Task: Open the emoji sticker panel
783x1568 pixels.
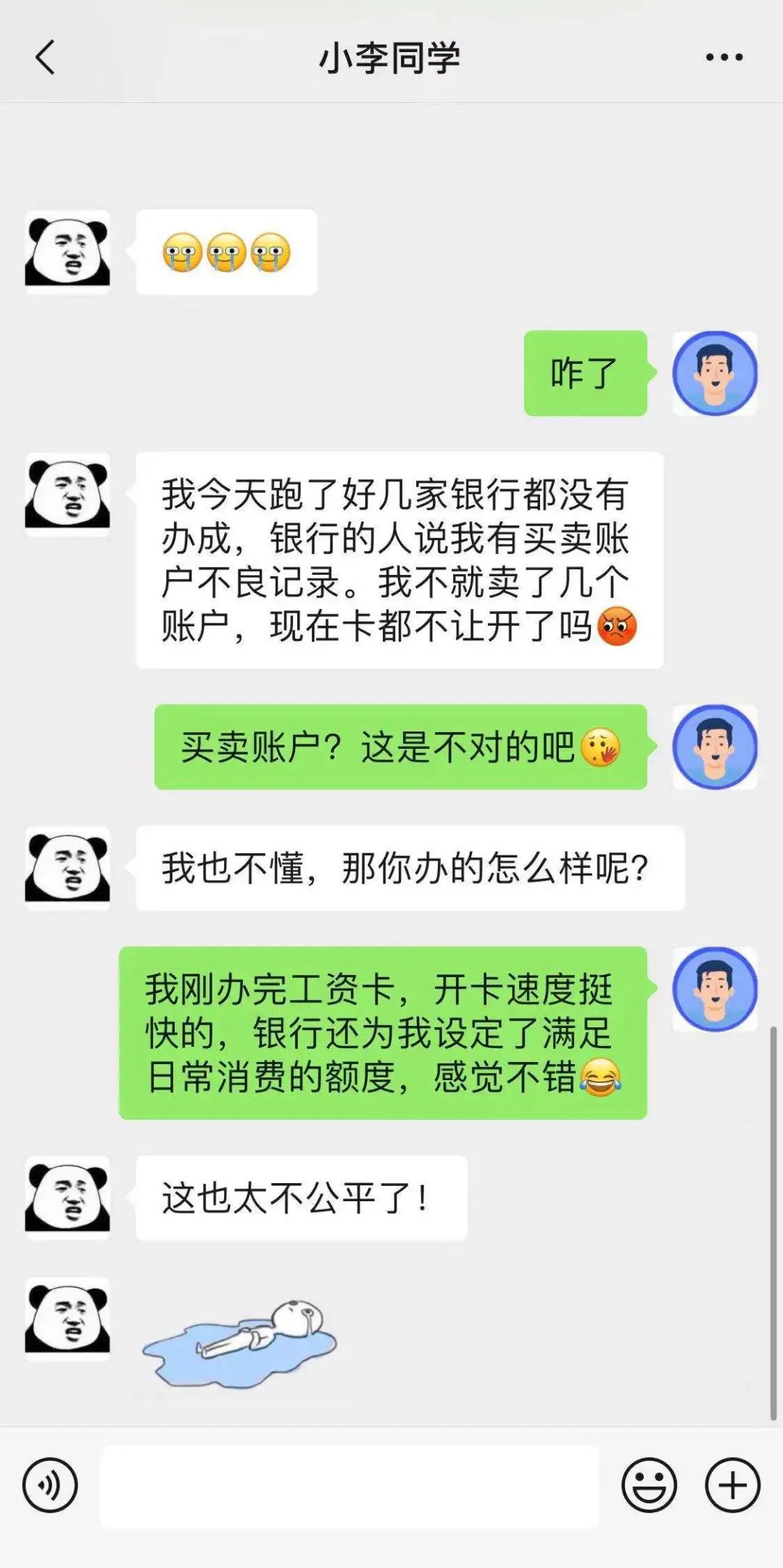Action: [x=648, y=1485]
